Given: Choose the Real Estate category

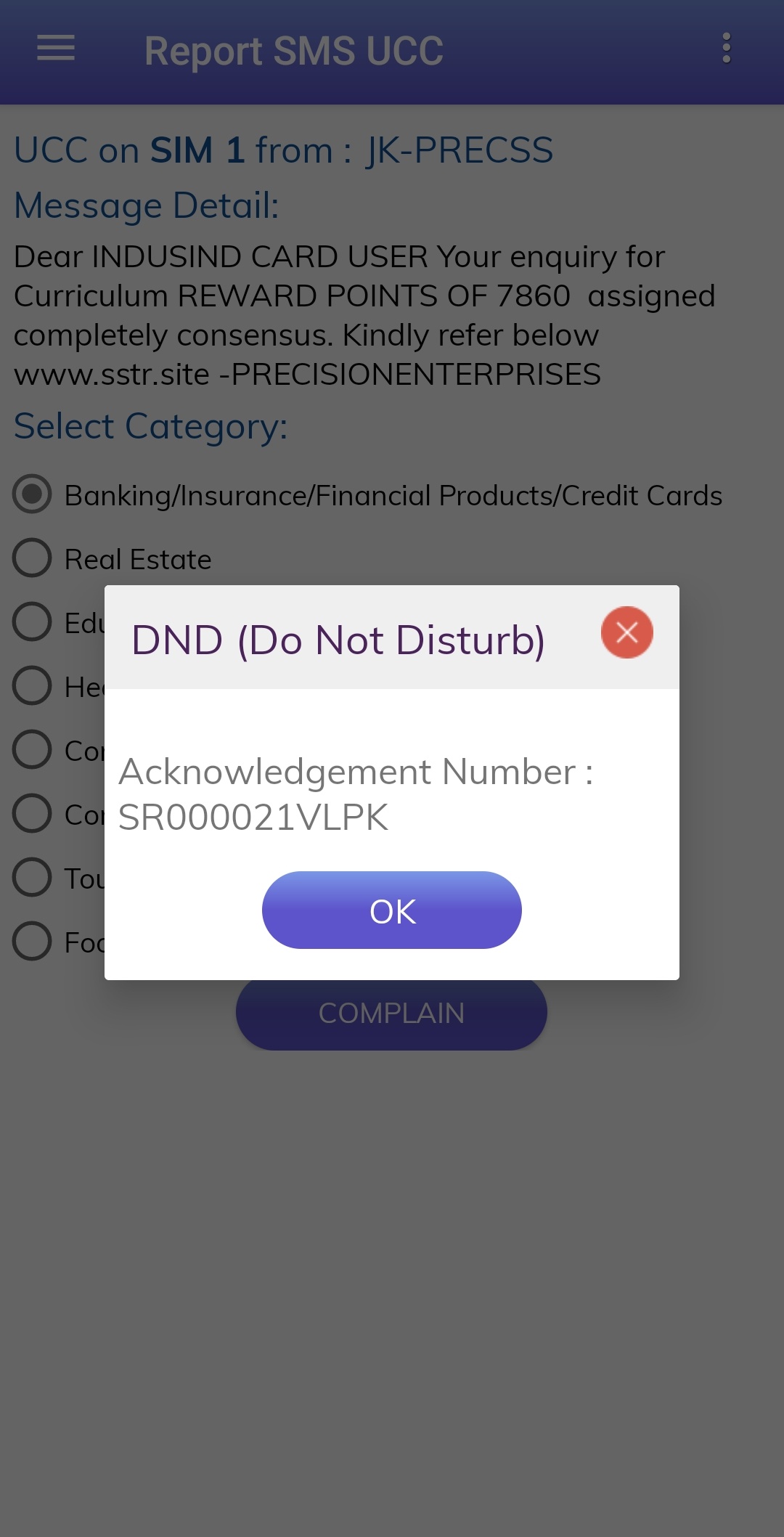Looking at the screenshot, I should [33, 558].
